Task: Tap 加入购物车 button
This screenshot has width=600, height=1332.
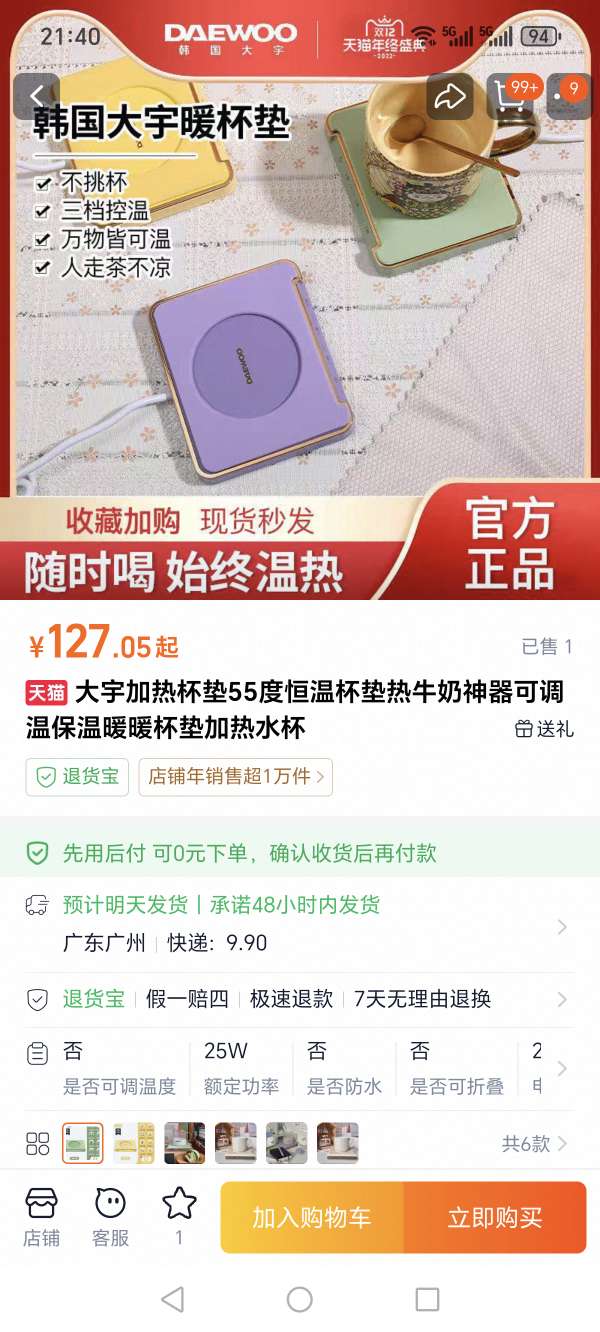Action: [x=312, y=1217]
